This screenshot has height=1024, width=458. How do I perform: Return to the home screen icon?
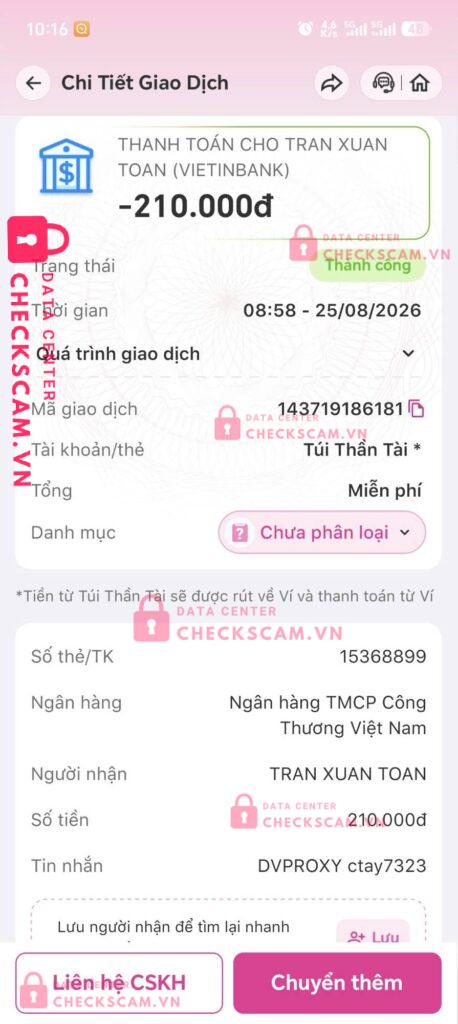tap(420, 83)
